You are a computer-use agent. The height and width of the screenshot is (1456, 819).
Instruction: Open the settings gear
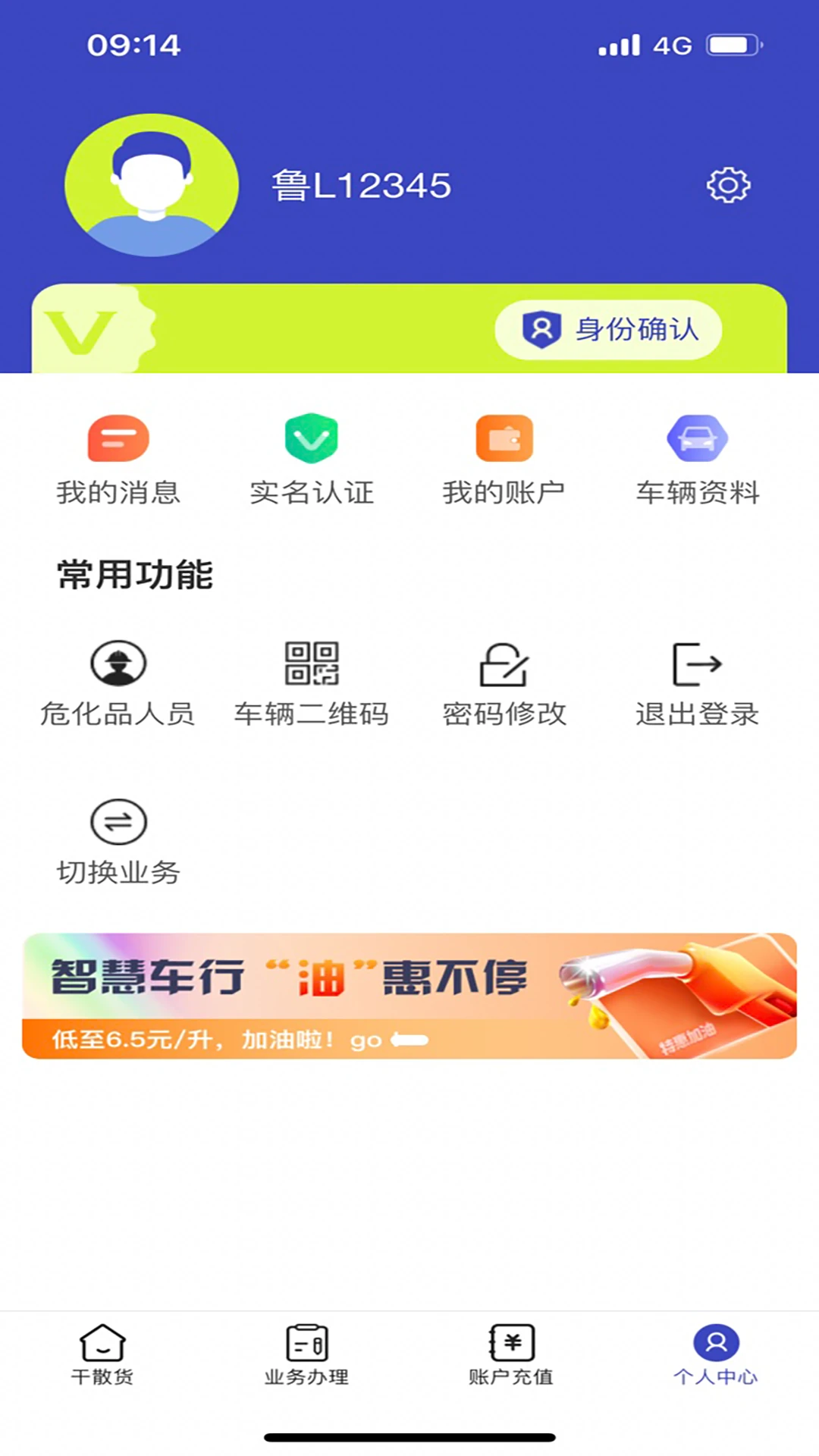click(727, 184)
